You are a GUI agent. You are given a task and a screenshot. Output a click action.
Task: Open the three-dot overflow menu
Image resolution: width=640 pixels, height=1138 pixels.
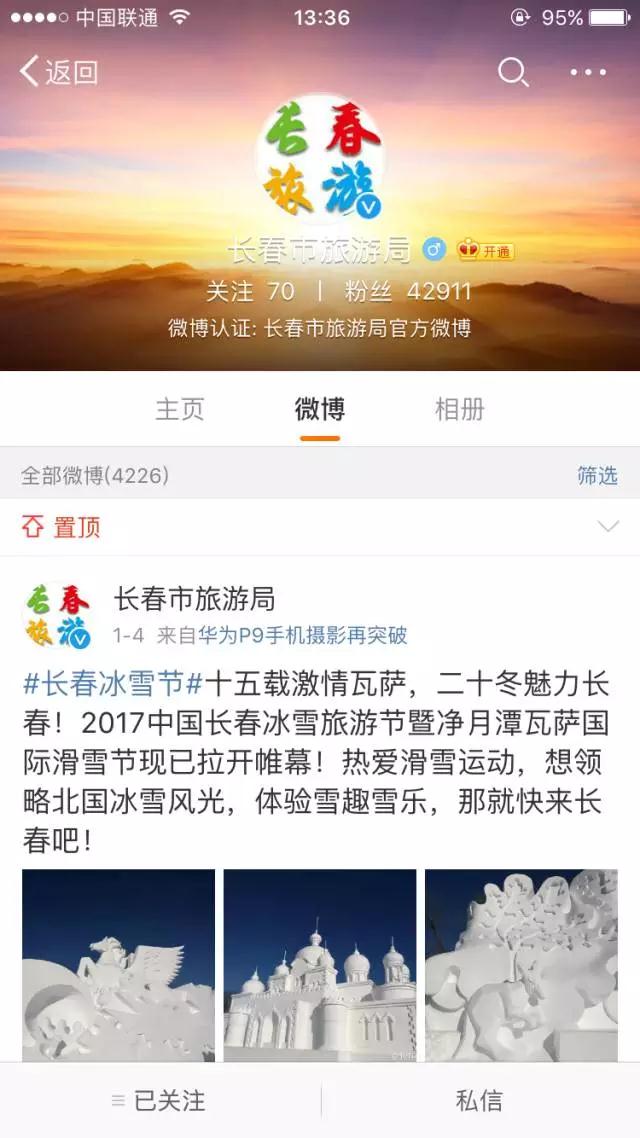pos(588,72)
